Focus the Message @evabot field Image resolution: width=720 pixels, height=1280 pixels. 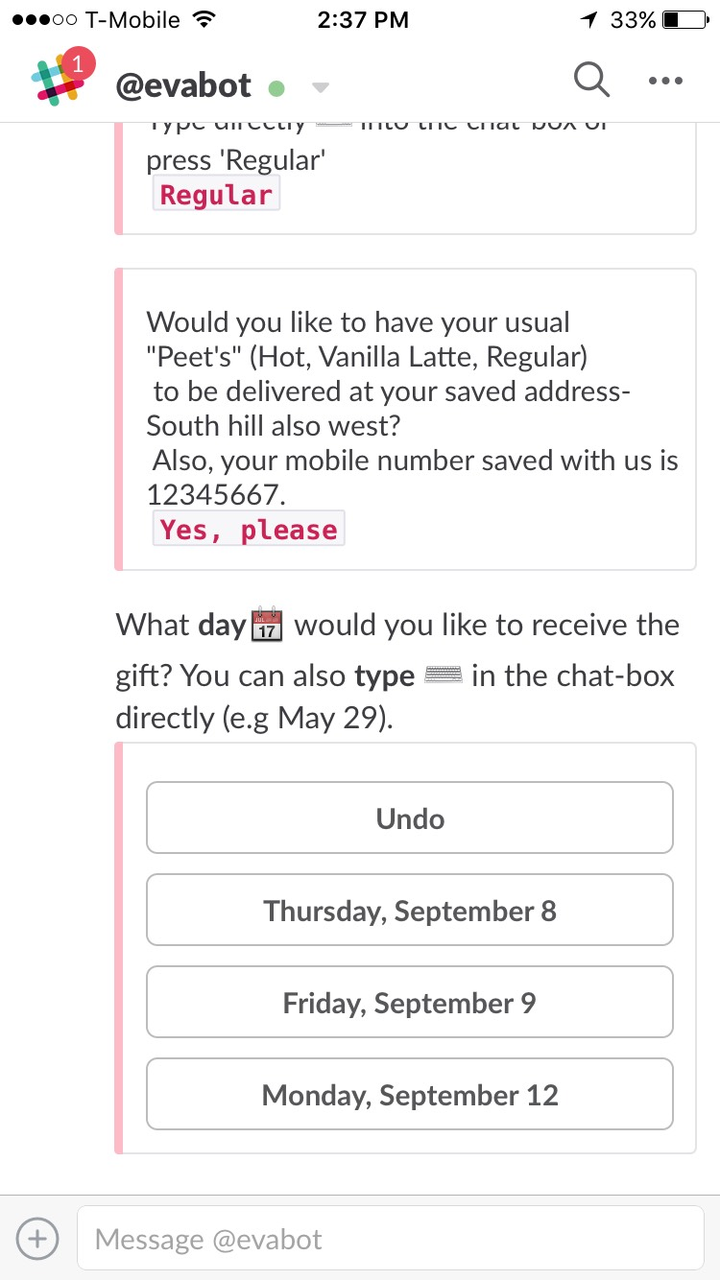point(394,1240)
